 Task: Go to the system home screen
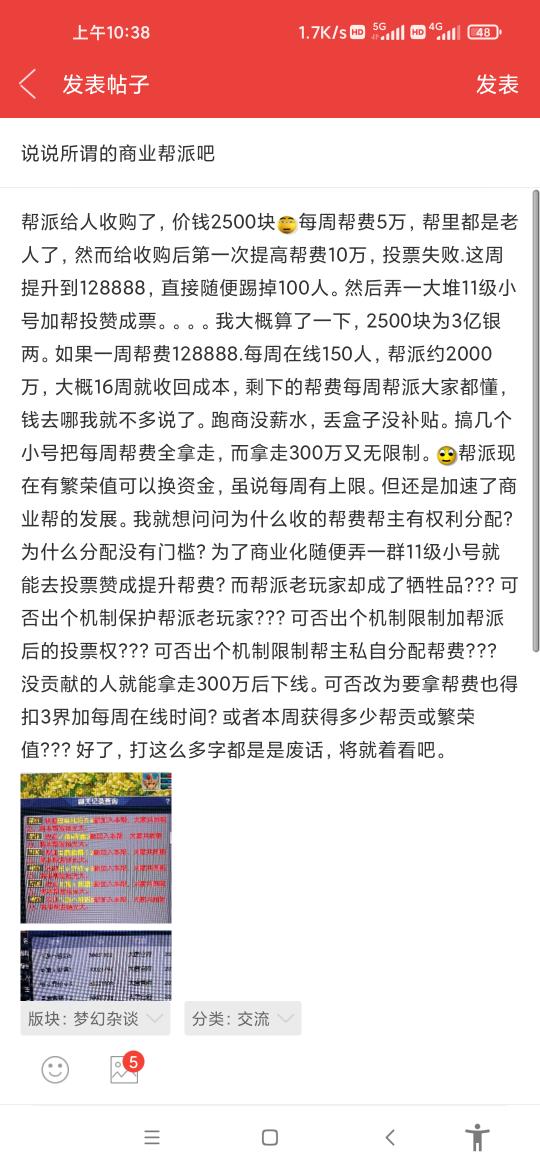pyautogui.click(x=270, y=1137)
